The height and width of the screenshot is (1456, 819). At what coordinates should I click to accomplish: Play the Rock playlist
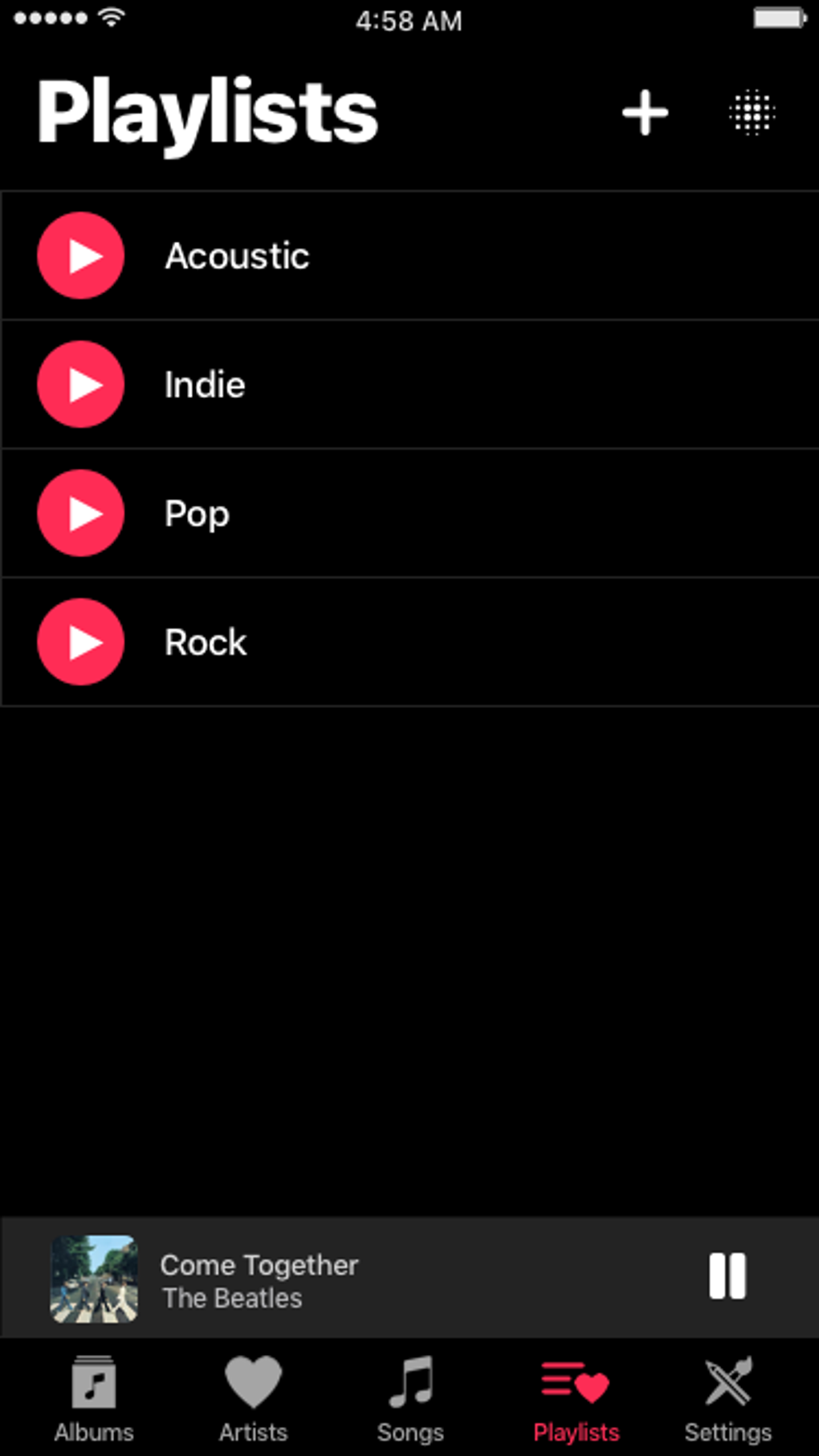tap(81, 642)
